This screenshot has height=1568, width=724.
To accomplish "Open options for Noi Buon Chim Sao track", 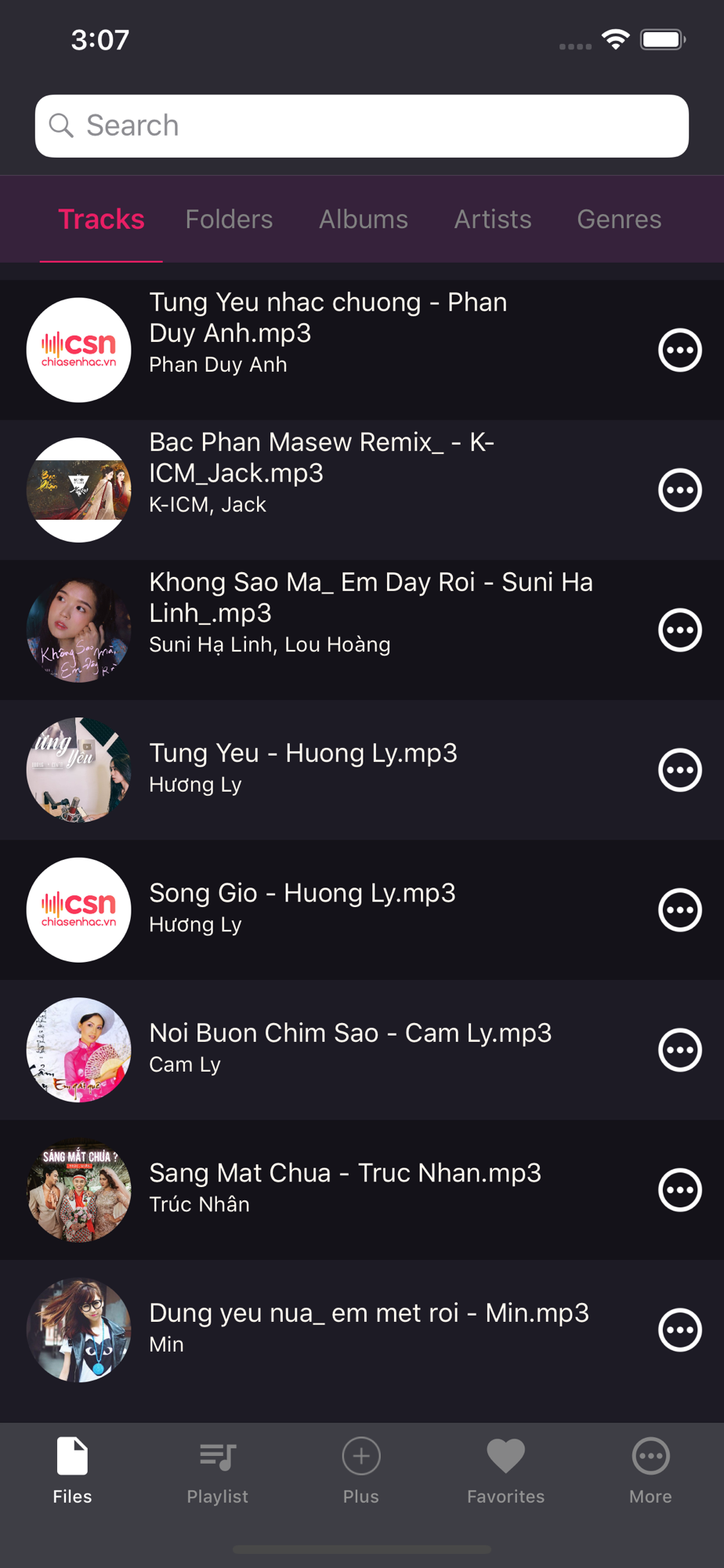I will (x=679, y=1050).
